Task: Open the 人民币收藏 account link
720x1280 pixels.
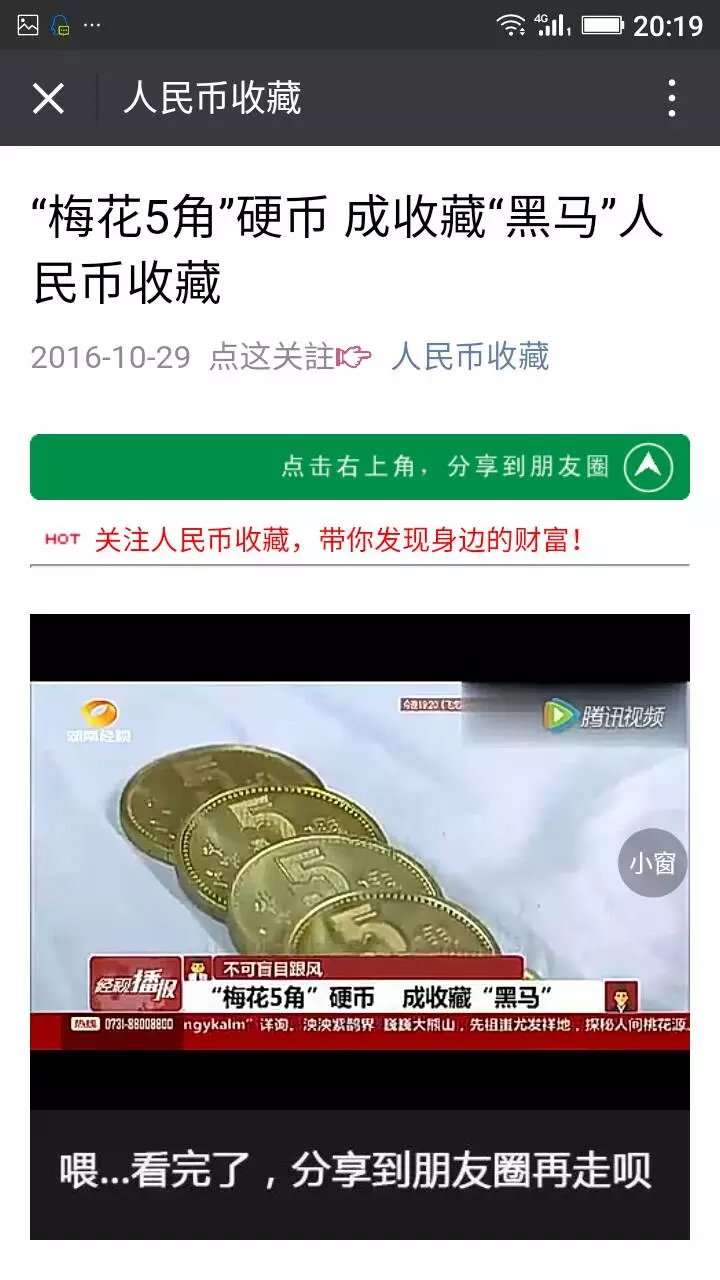Action: point(470,356)
